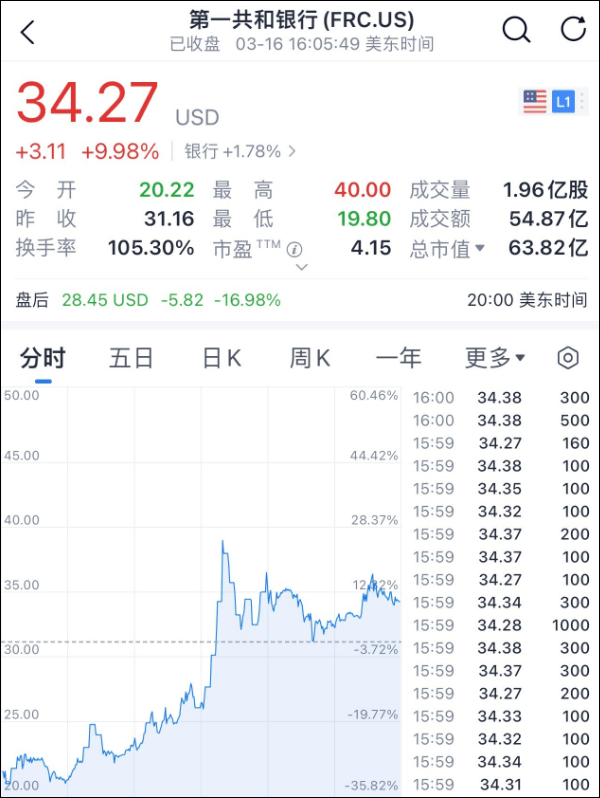Refresh the FRC.US quote
Image resolution: width=600 pixels, height=798 pixels.
pos(573,30)
